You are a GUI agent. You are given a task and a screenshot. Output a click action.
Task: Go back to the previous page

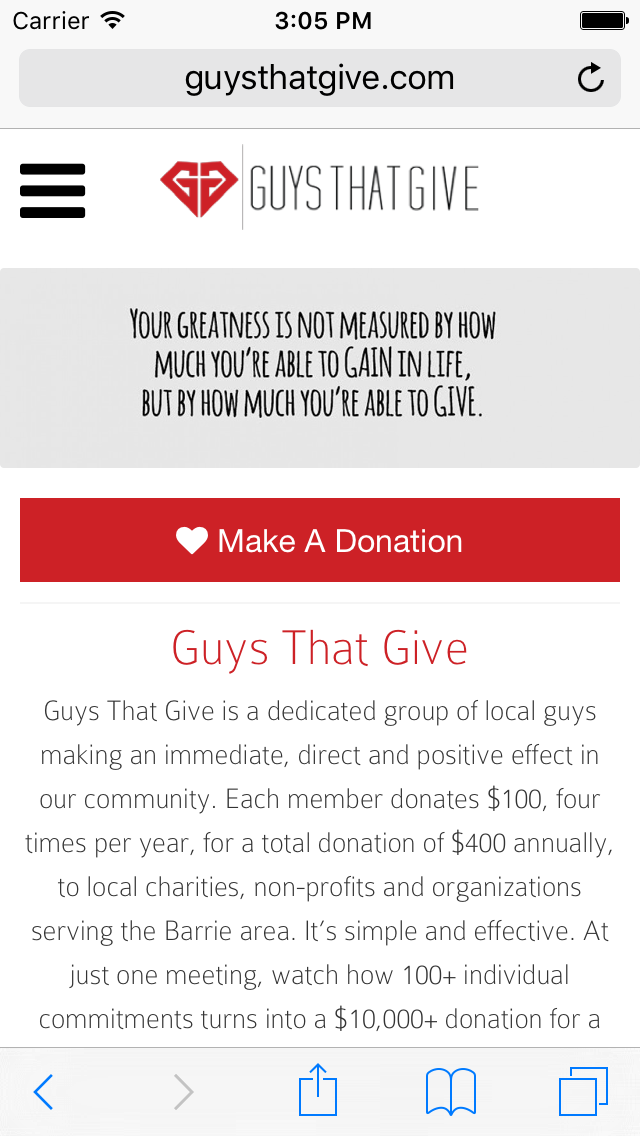(x=43, y=1092)
